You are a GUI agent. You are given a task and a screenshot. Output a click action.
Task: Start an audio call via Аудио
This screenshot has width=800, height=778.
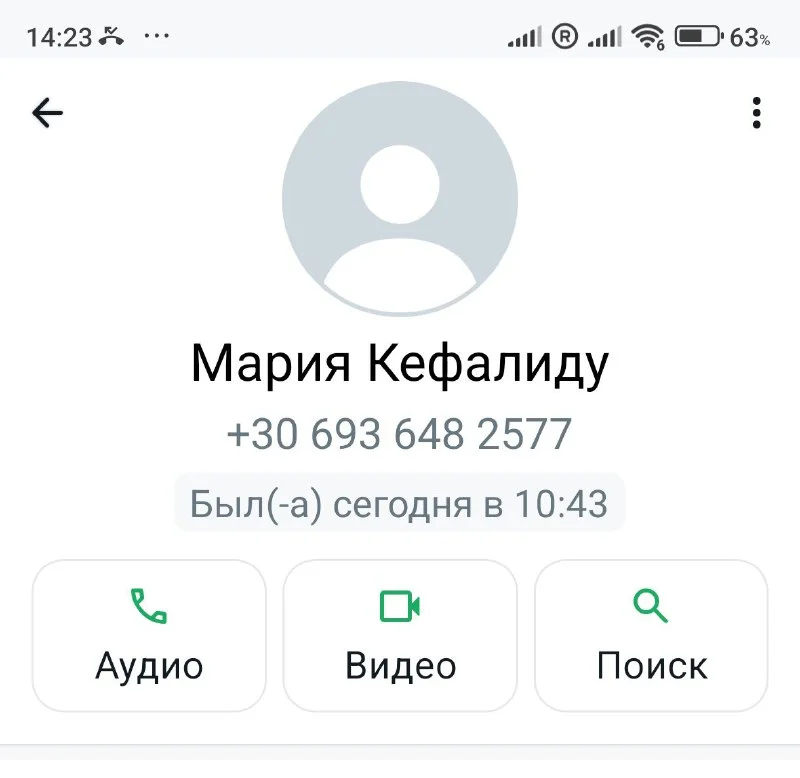tap(149, 635)
